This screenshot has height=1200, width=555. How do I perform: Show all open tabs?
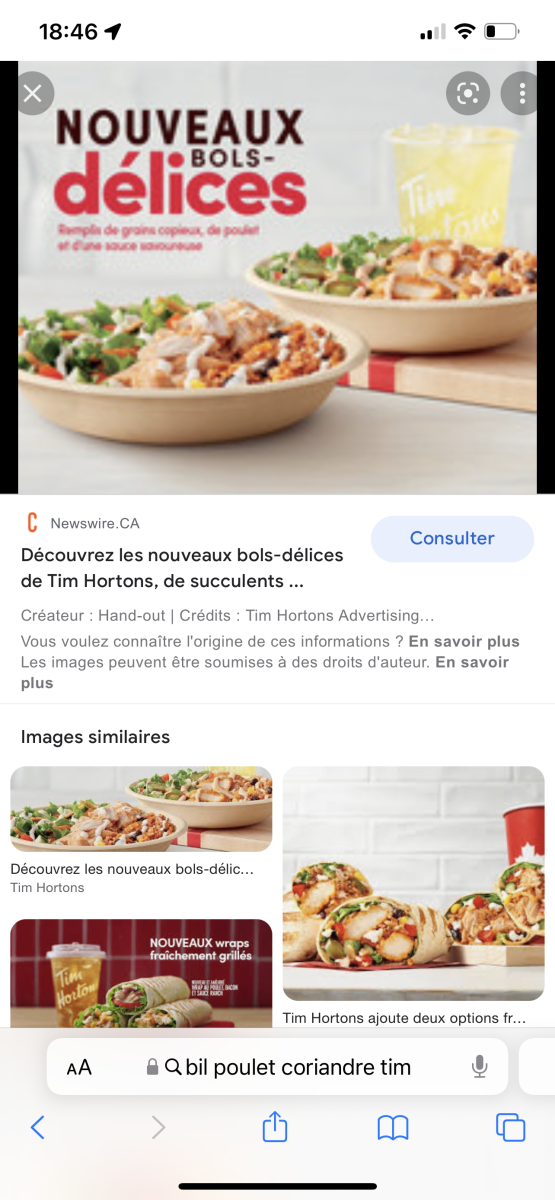click(x=511, y=1128)
